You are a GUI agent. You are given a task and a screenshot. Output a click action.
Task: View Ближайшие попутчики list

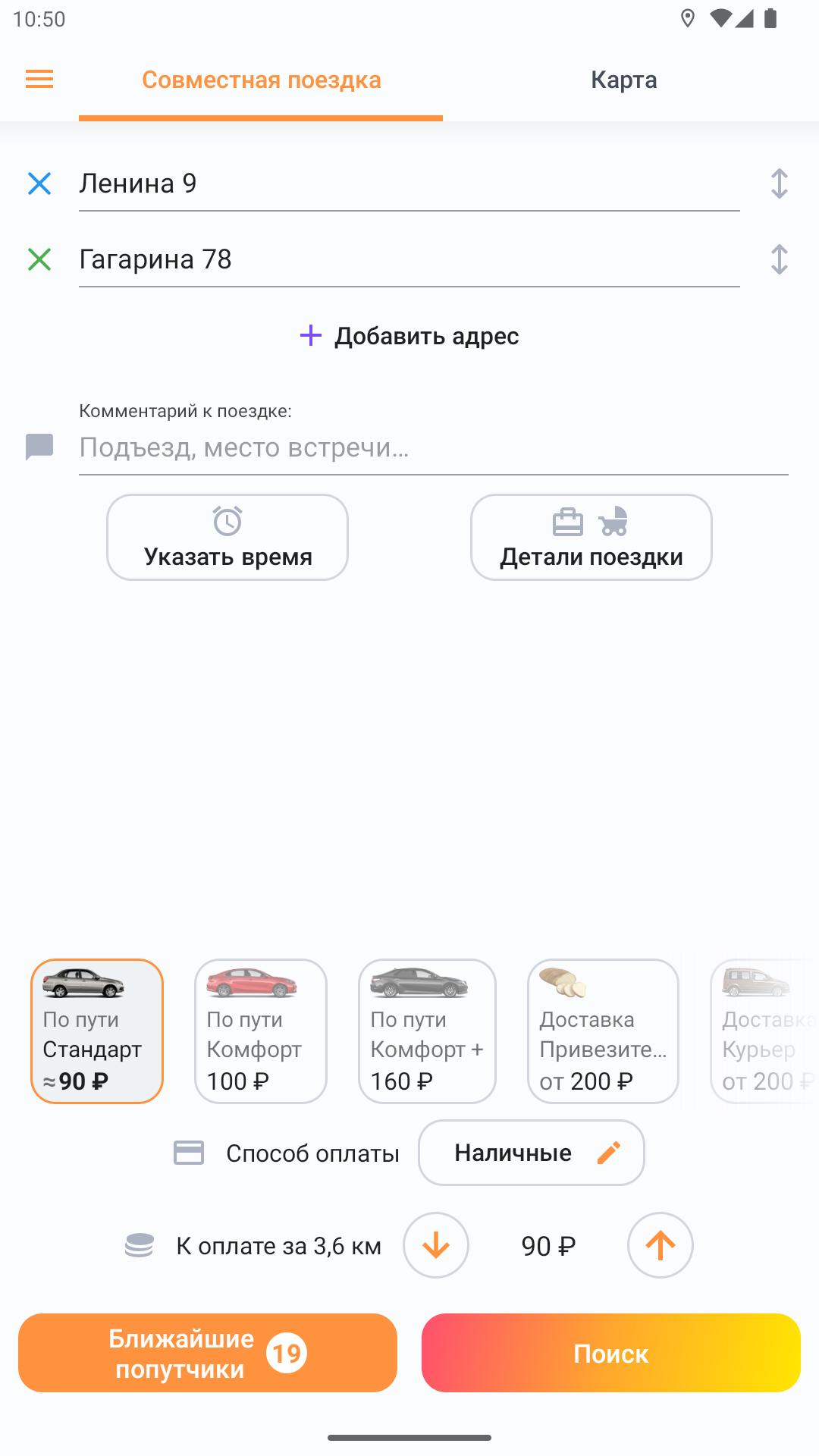tap(208, 1353)
